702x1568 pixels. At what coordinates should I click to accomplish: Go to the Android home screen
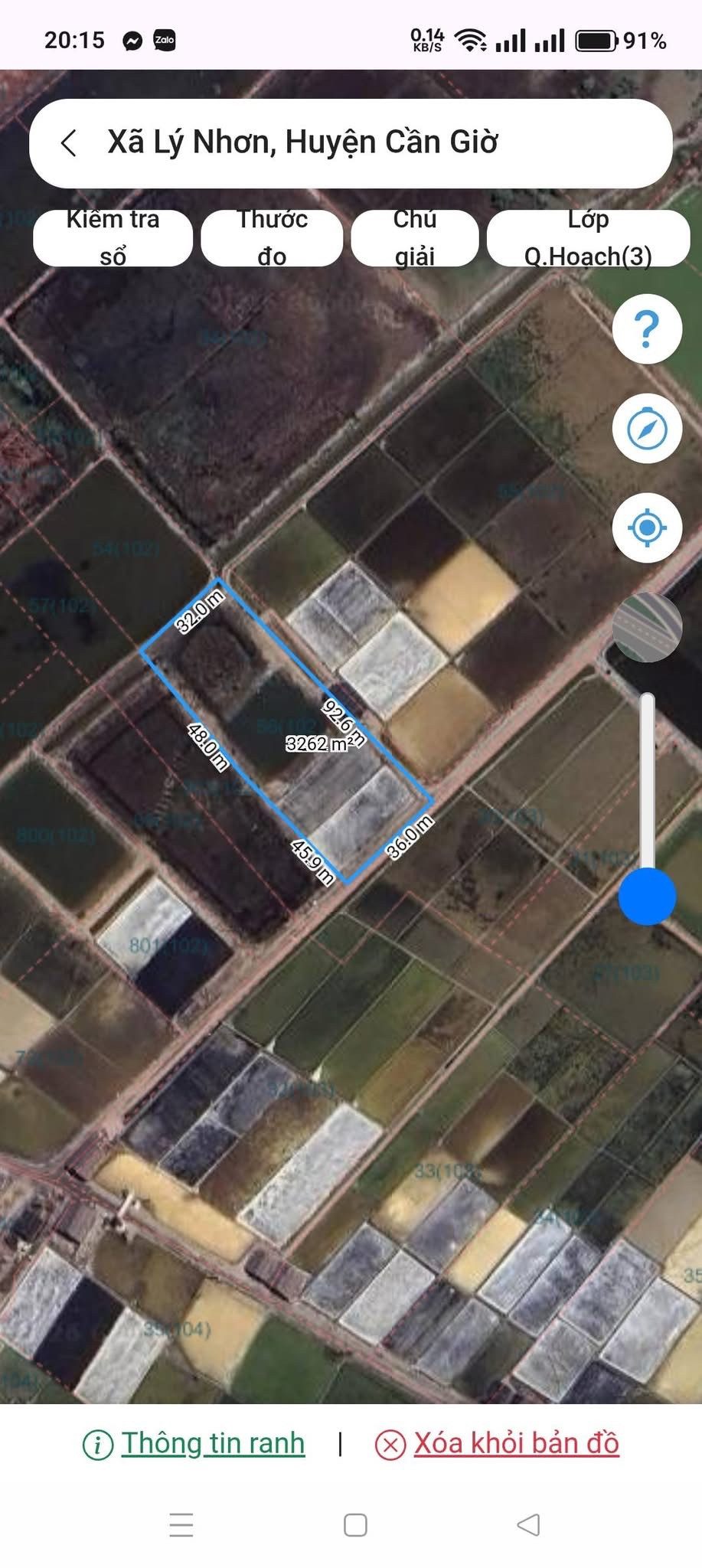pyautogui.click(x=355, y=1525)
